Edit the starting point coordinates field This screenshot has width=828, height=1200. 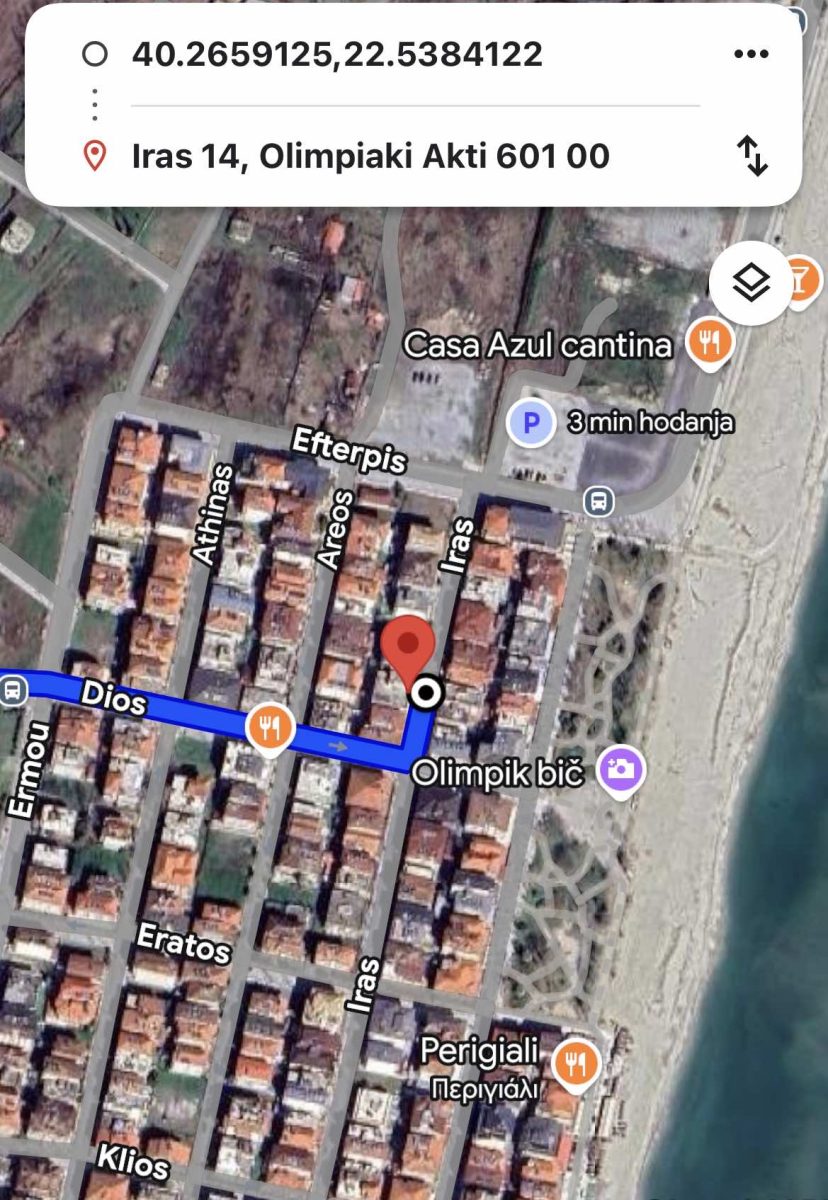click(337, 53)
